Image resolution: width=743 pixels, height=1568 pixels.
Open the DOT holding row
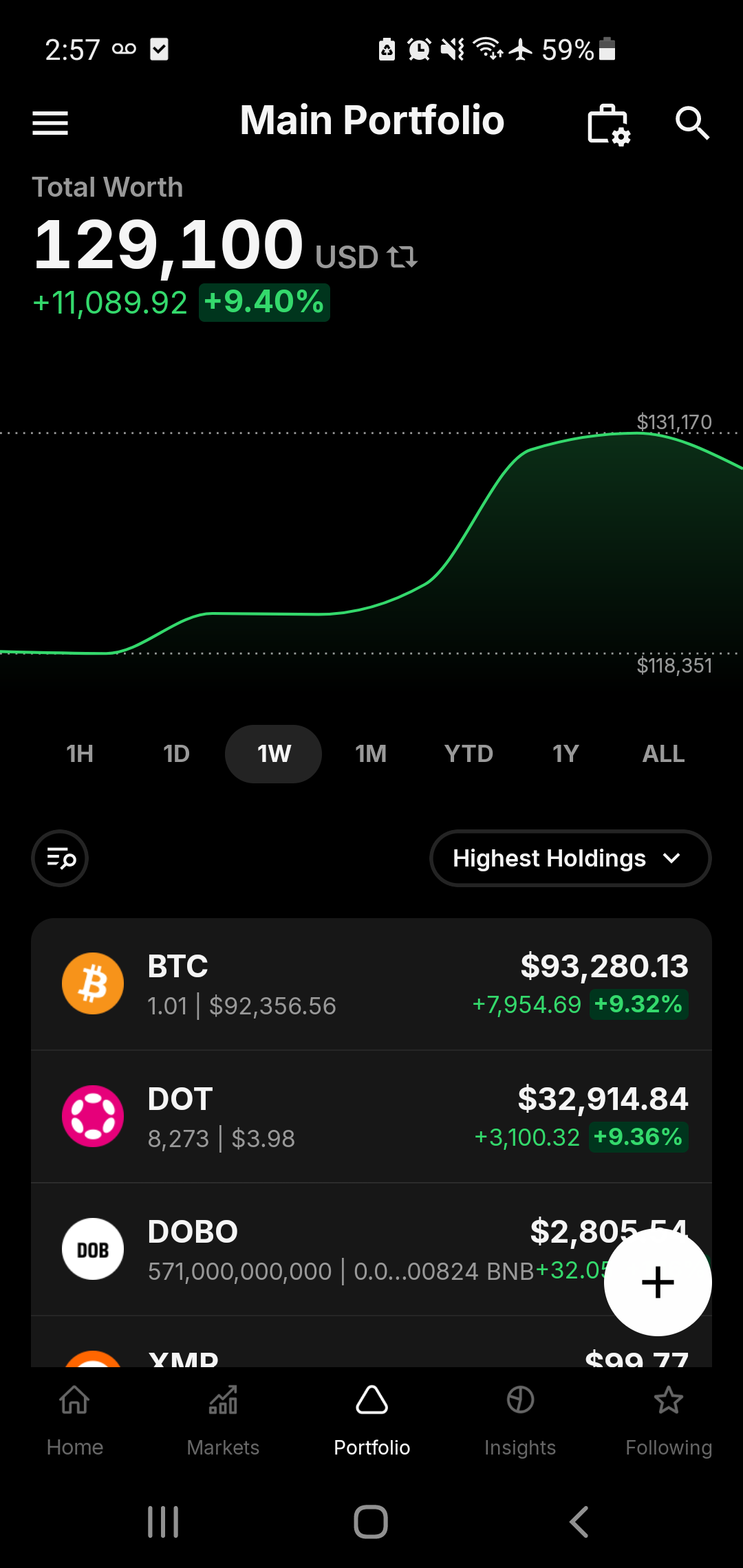pyautogui.click(x=371, y=1116)
